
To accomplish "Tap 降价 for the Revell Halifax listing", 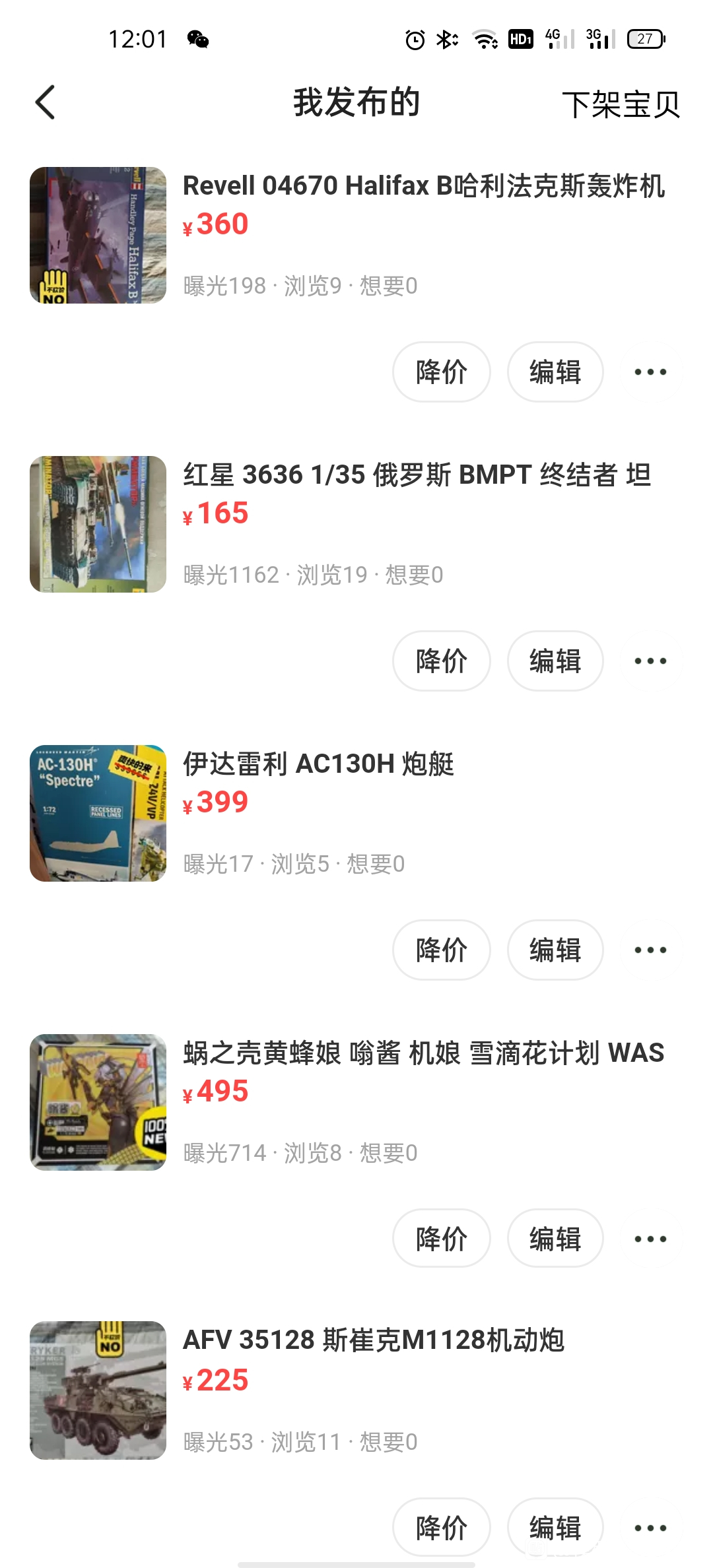I will pyautogui.click(x=442, y=372).
